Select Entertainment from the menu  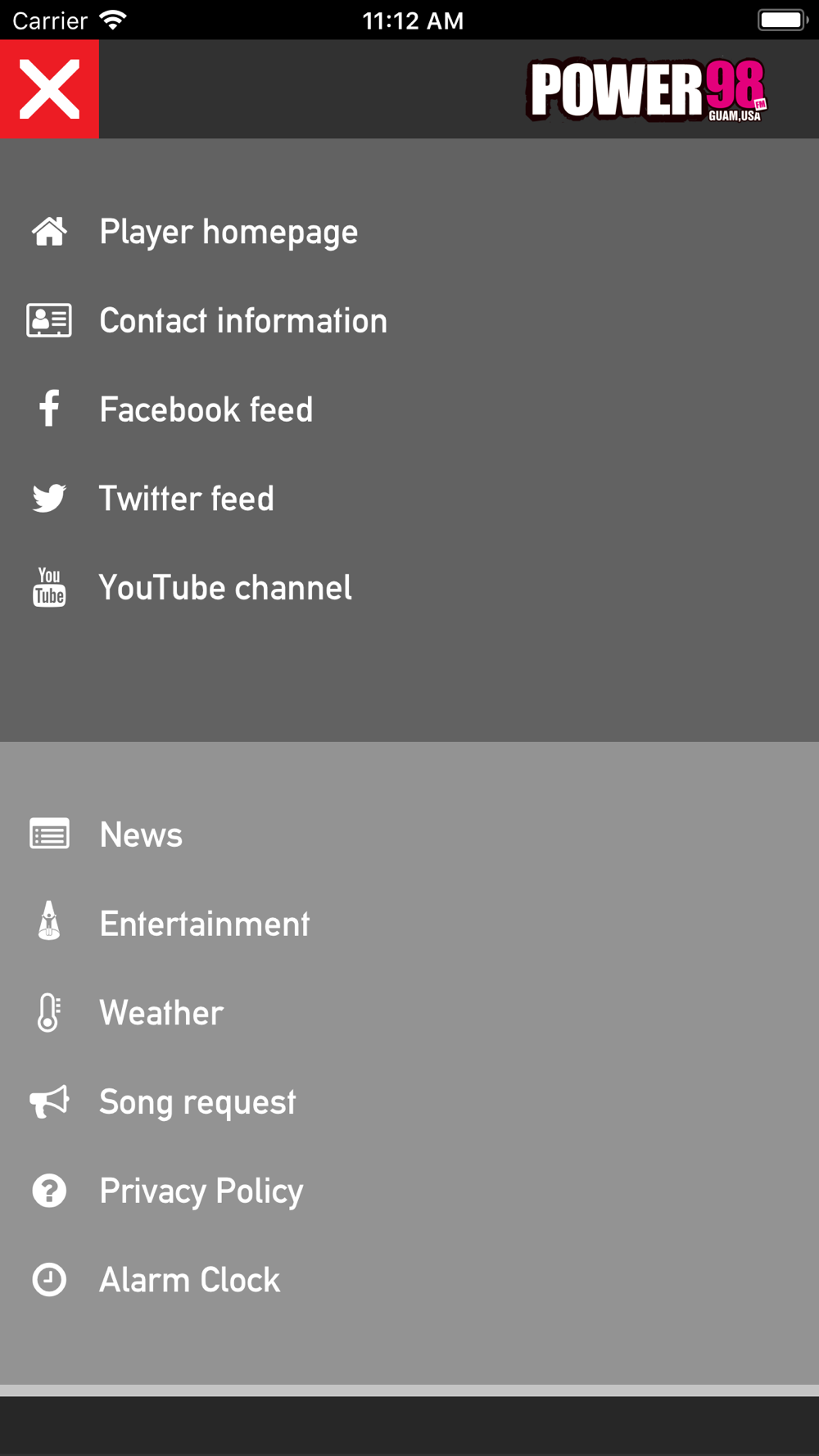tap(204, 924)
